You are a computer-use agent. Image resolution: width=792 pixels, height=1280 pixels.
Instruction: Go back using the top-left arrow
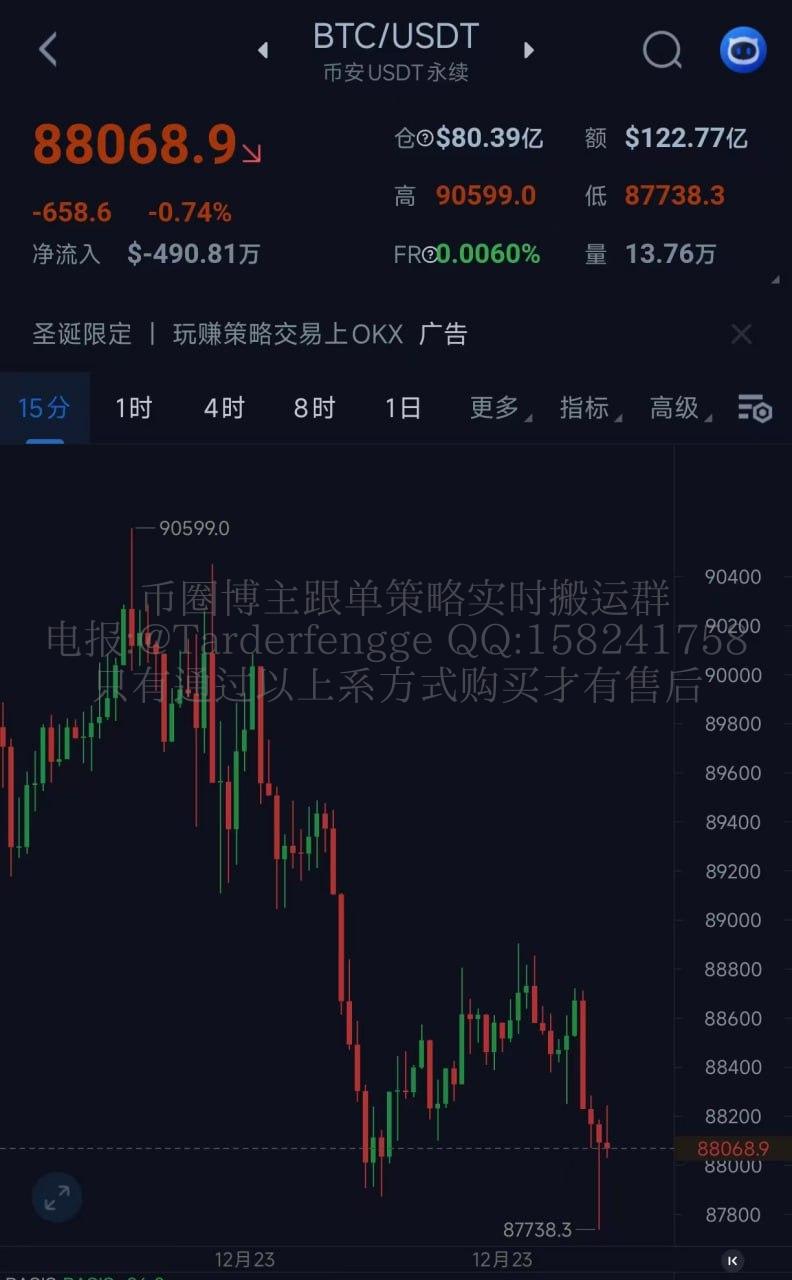[x=48, y=49]
